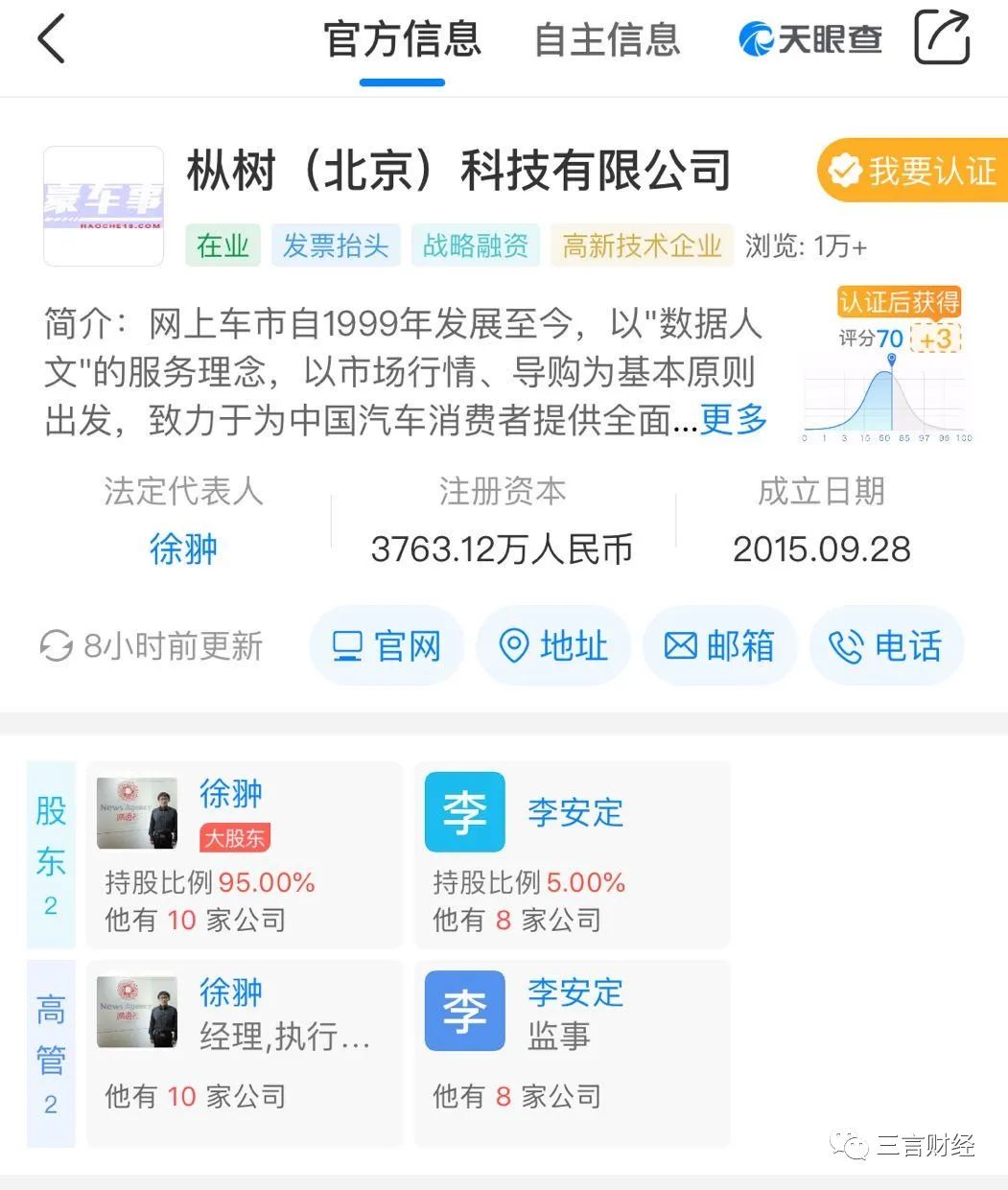
Task: Open executive card 李安定 监事
Action: coord(572,1053)
